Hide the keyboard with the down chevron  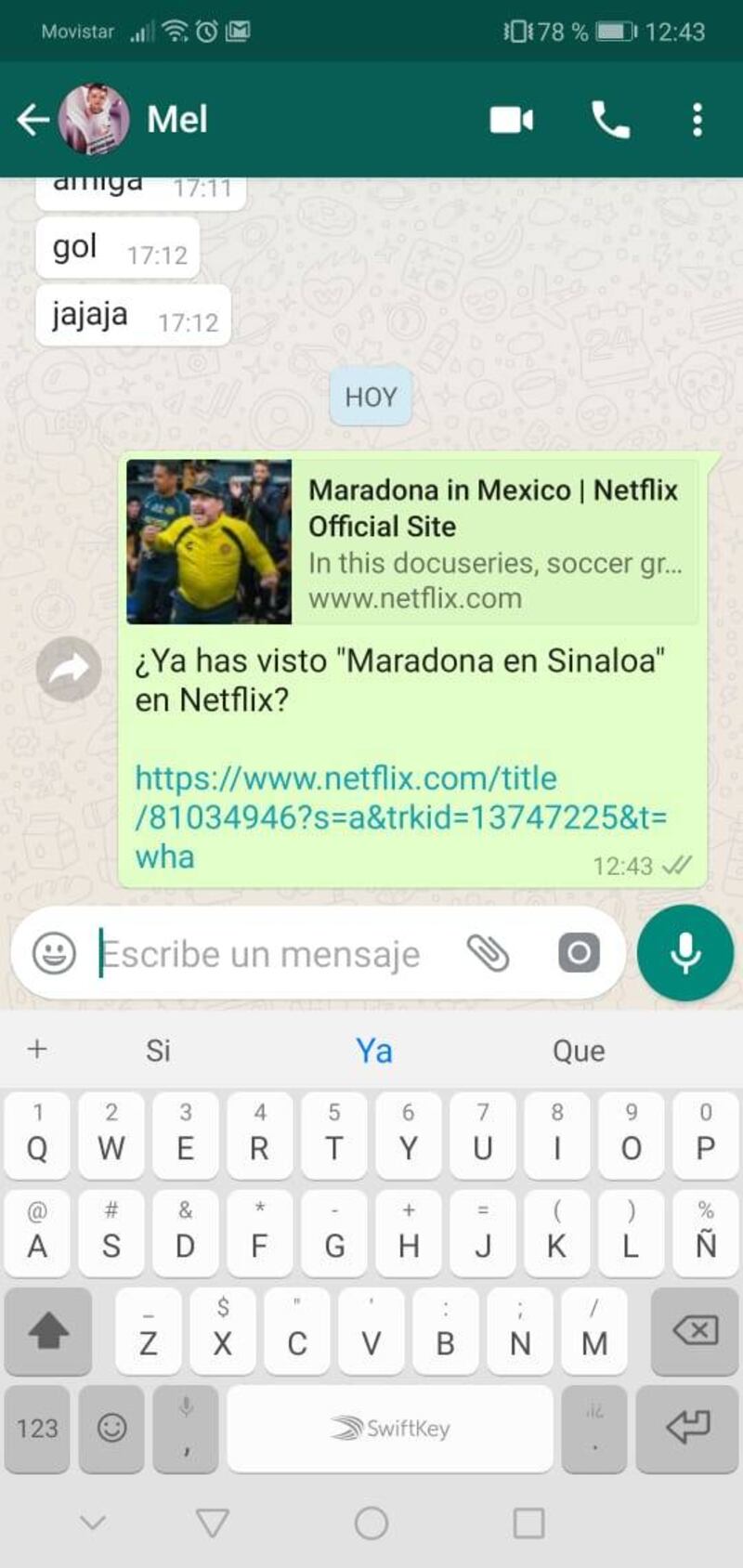[x=93, y=1522]
